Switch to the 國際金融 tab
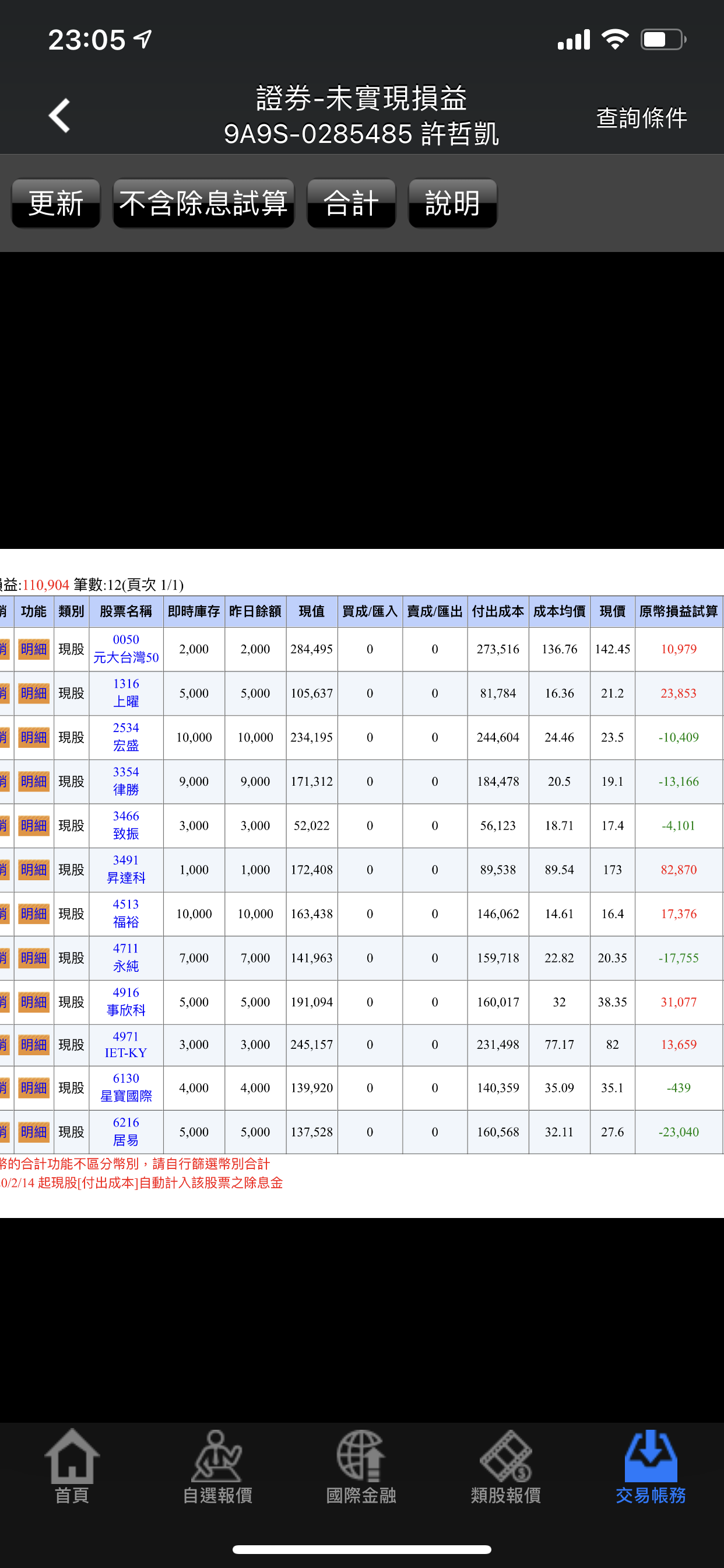 [361, 1466]
